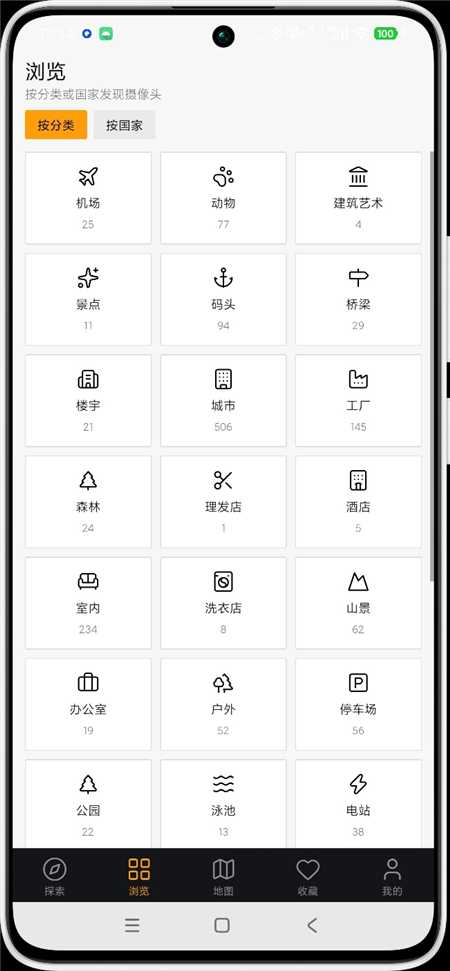Switch to the 按国家 tab
This screenshot has height=971, width=450.
coord(124,125)
